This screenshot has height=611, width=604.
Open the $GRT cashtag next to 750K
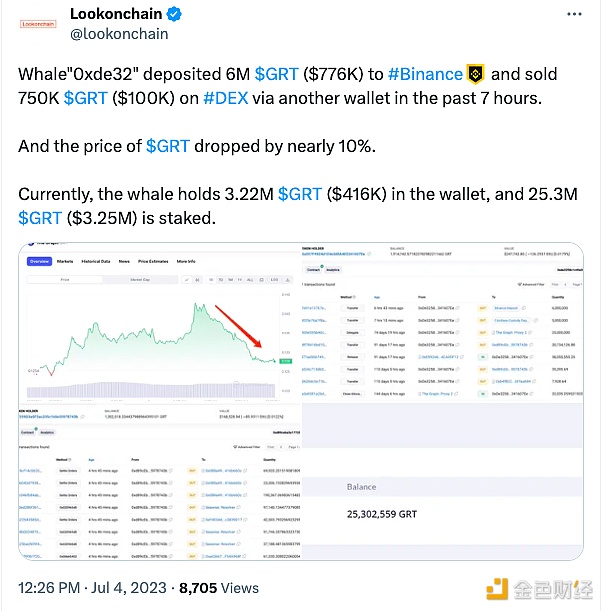(x=84, y=97)
